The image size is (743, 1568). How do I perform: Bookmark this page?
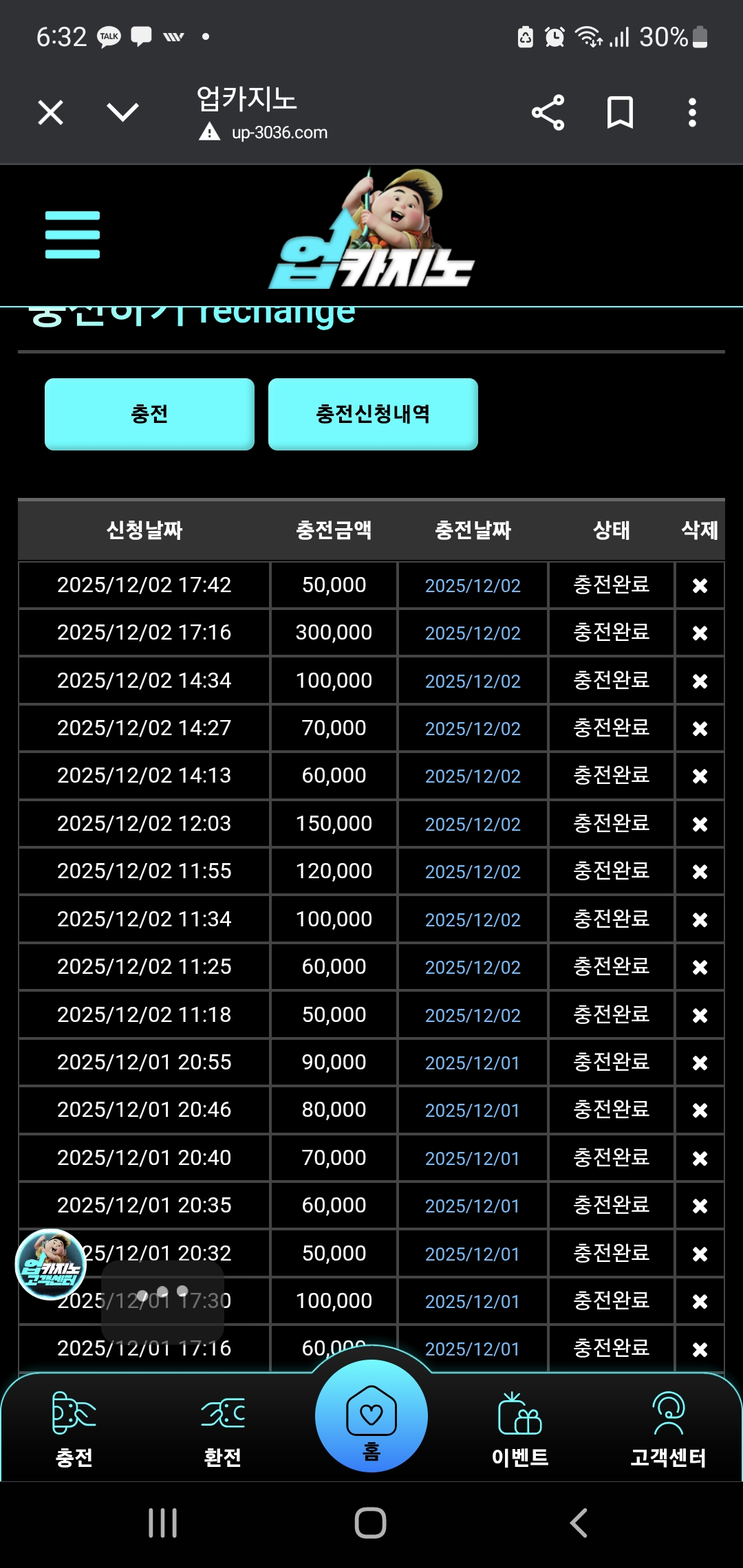click(620, 113)
